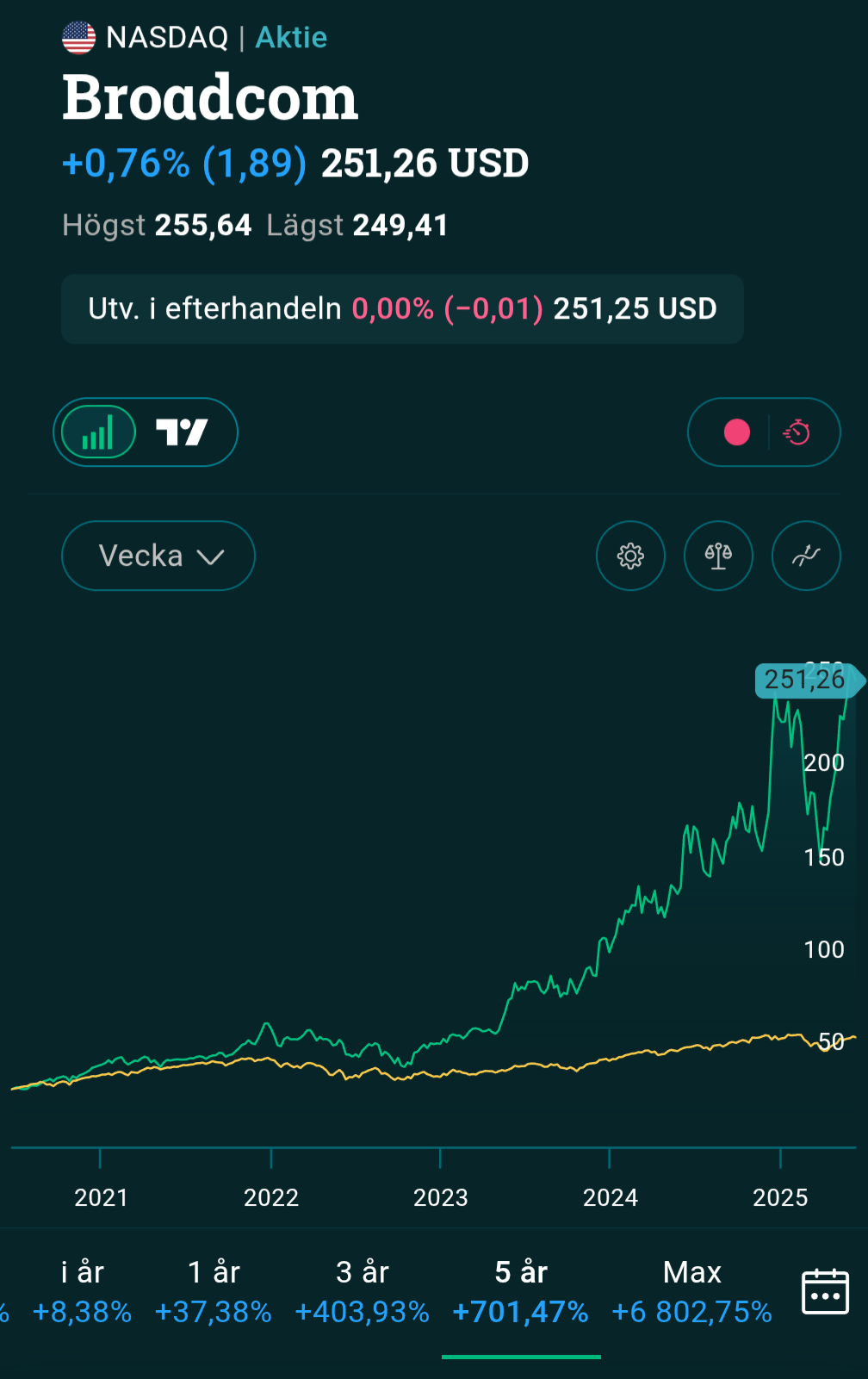
Task: Open the chart indicators icon
Action: coord(806,556)
